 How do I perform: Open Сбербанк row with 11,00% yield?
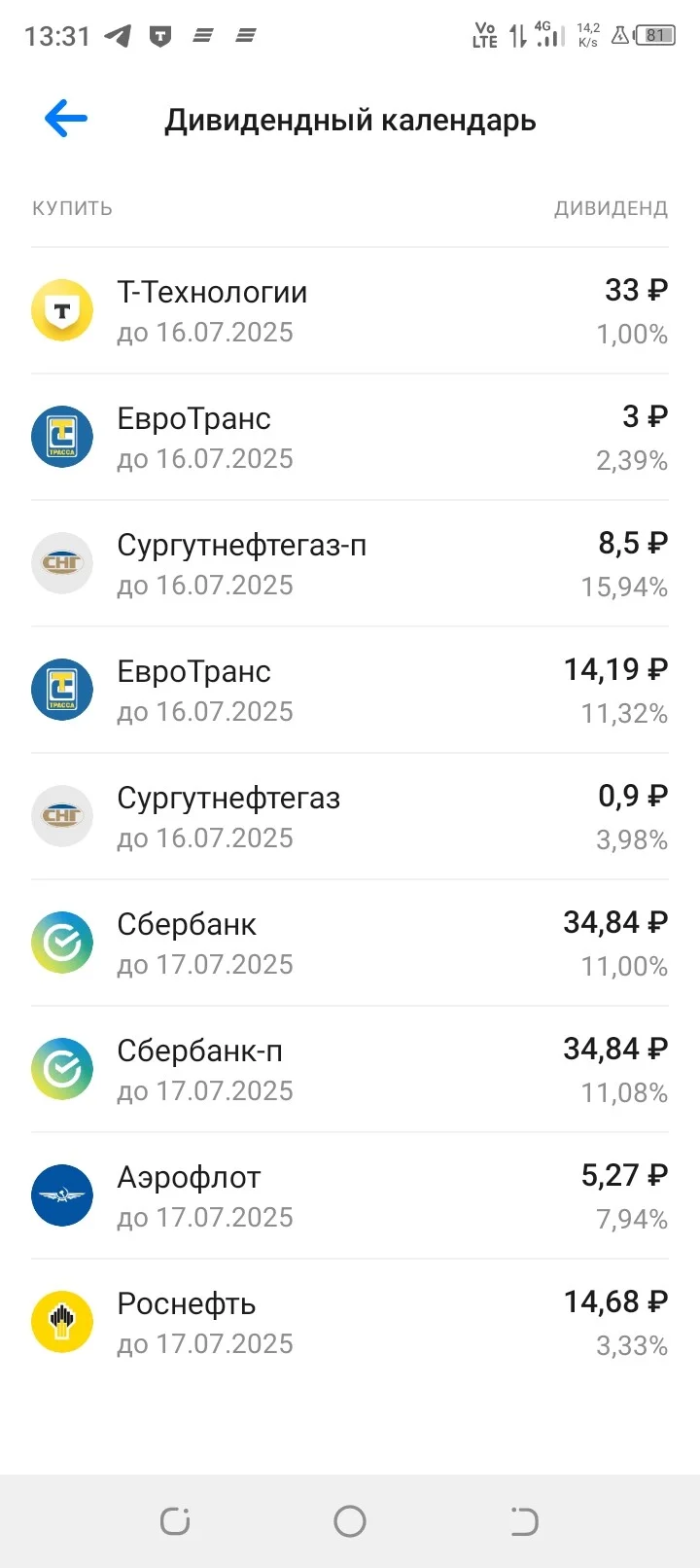[x=350, y=944]
